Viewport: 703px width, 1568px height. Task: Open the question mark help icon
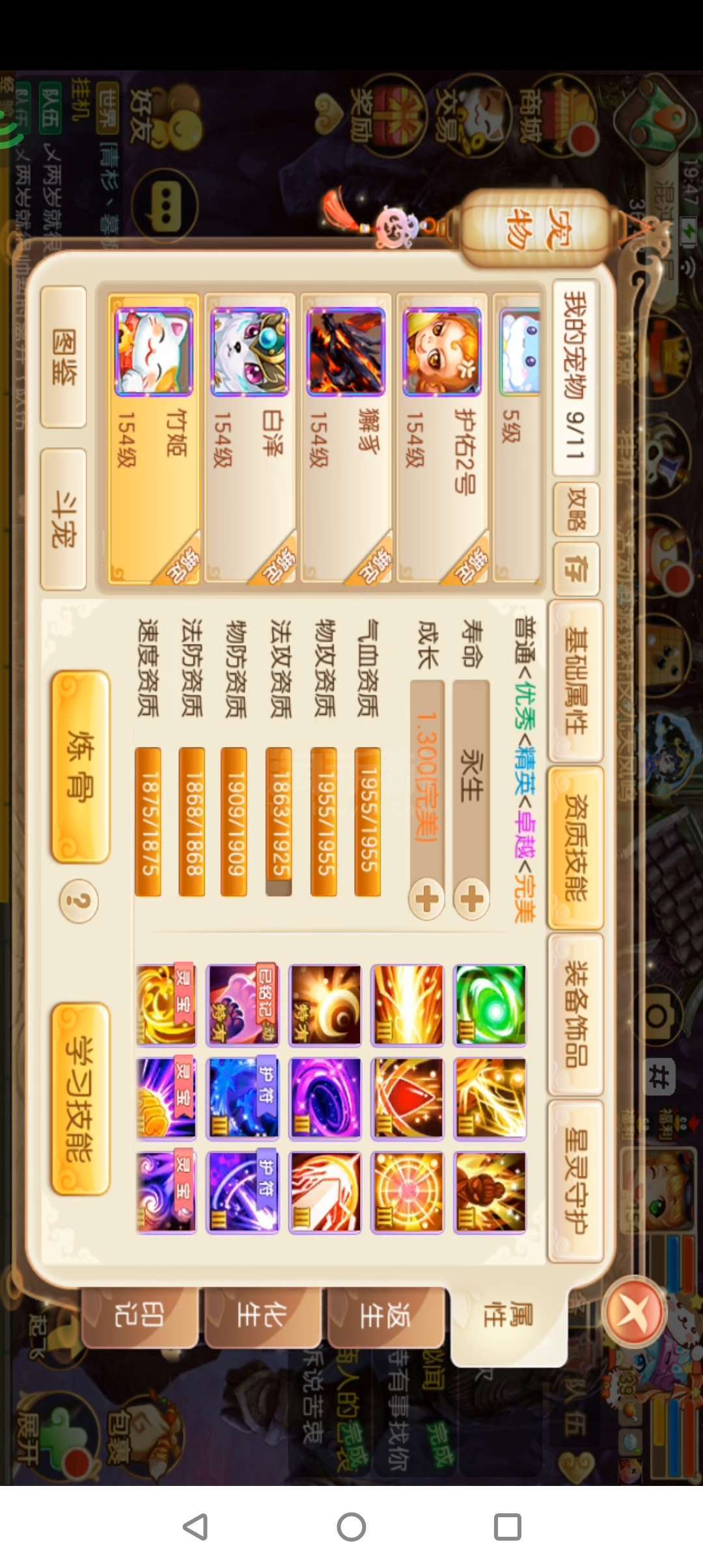[79, 902]
